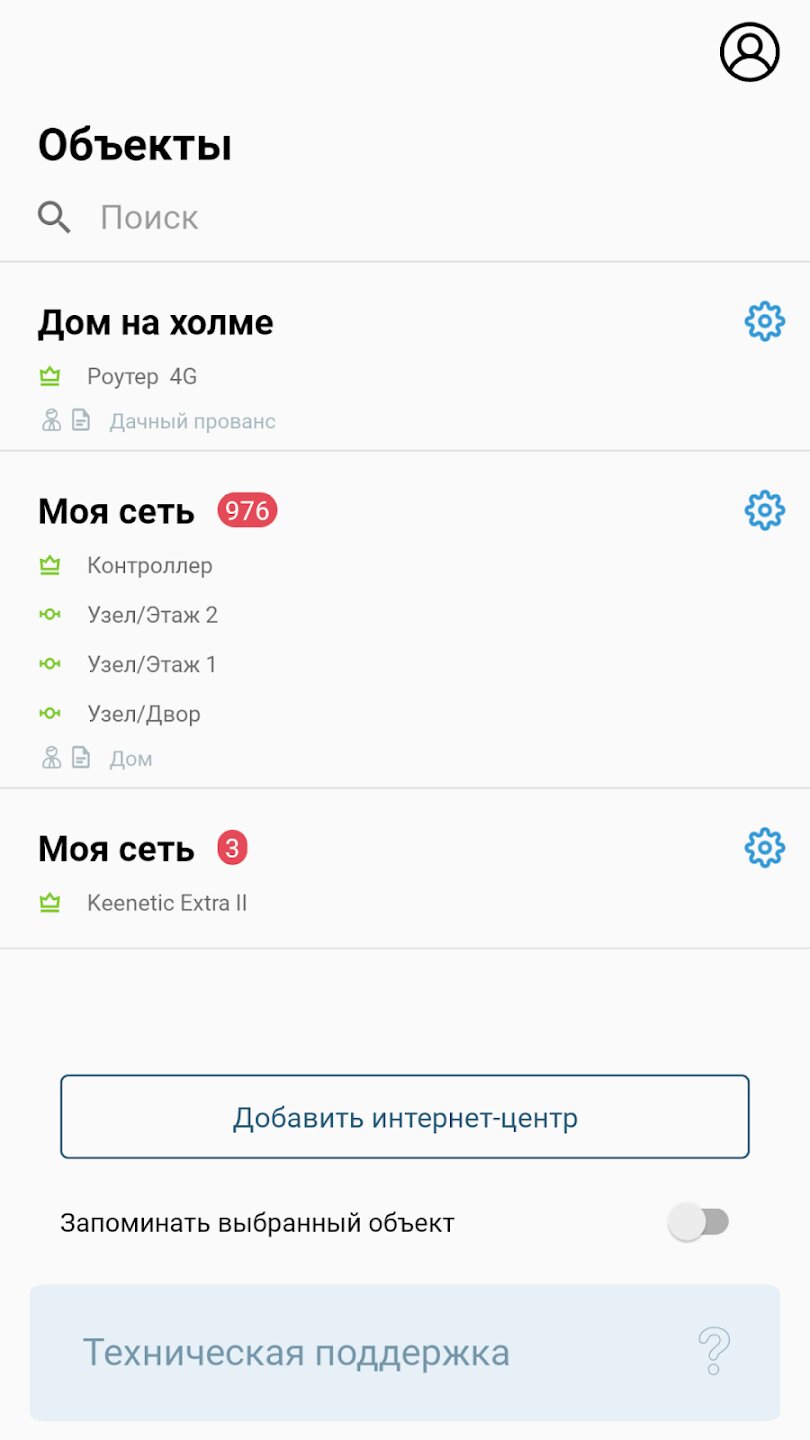Enable Запоминать выбранный объект switch
Screen dimensions: 810x1440
[x=699, y=1222]
